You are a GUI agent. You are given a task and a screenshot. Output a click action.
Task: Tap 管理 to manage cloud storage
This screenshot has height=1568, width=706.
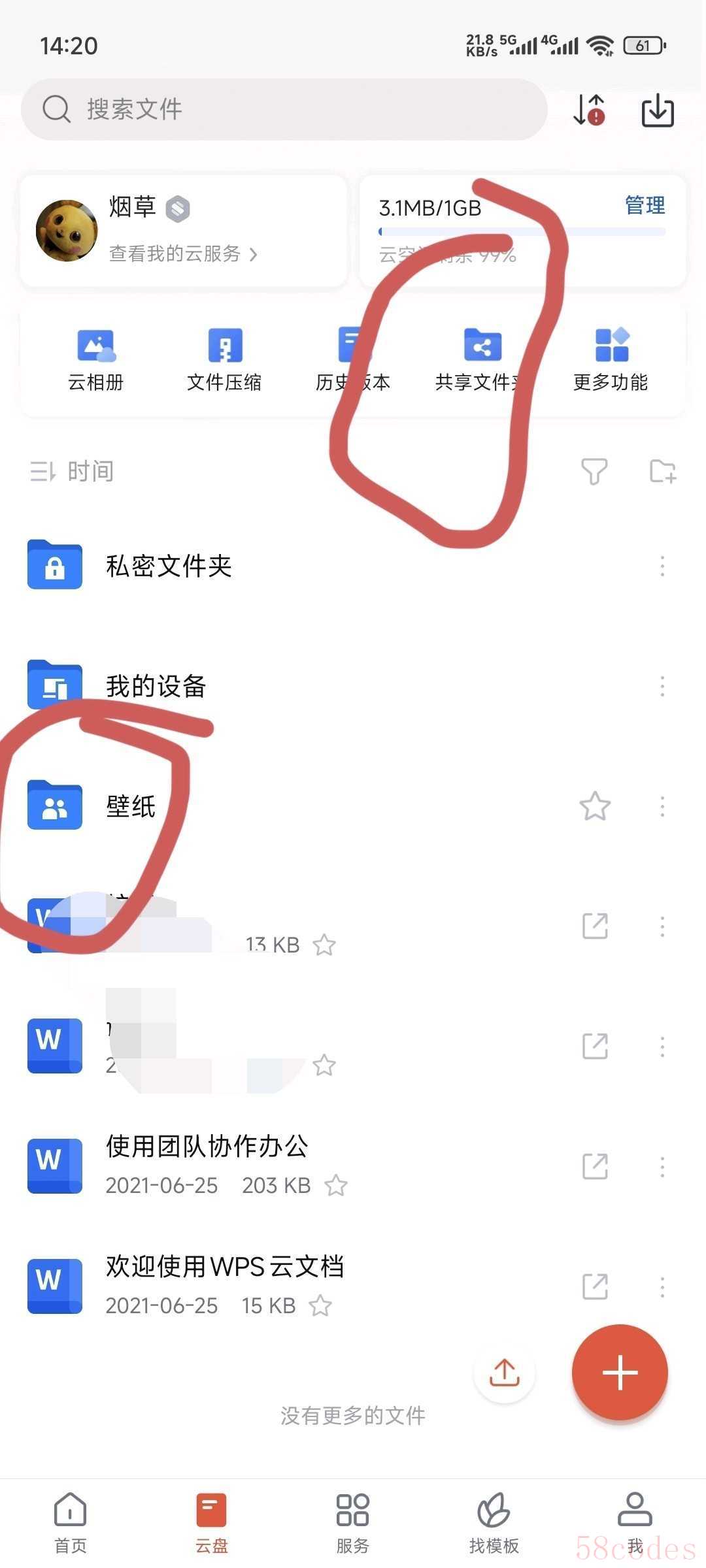[645, 205]
